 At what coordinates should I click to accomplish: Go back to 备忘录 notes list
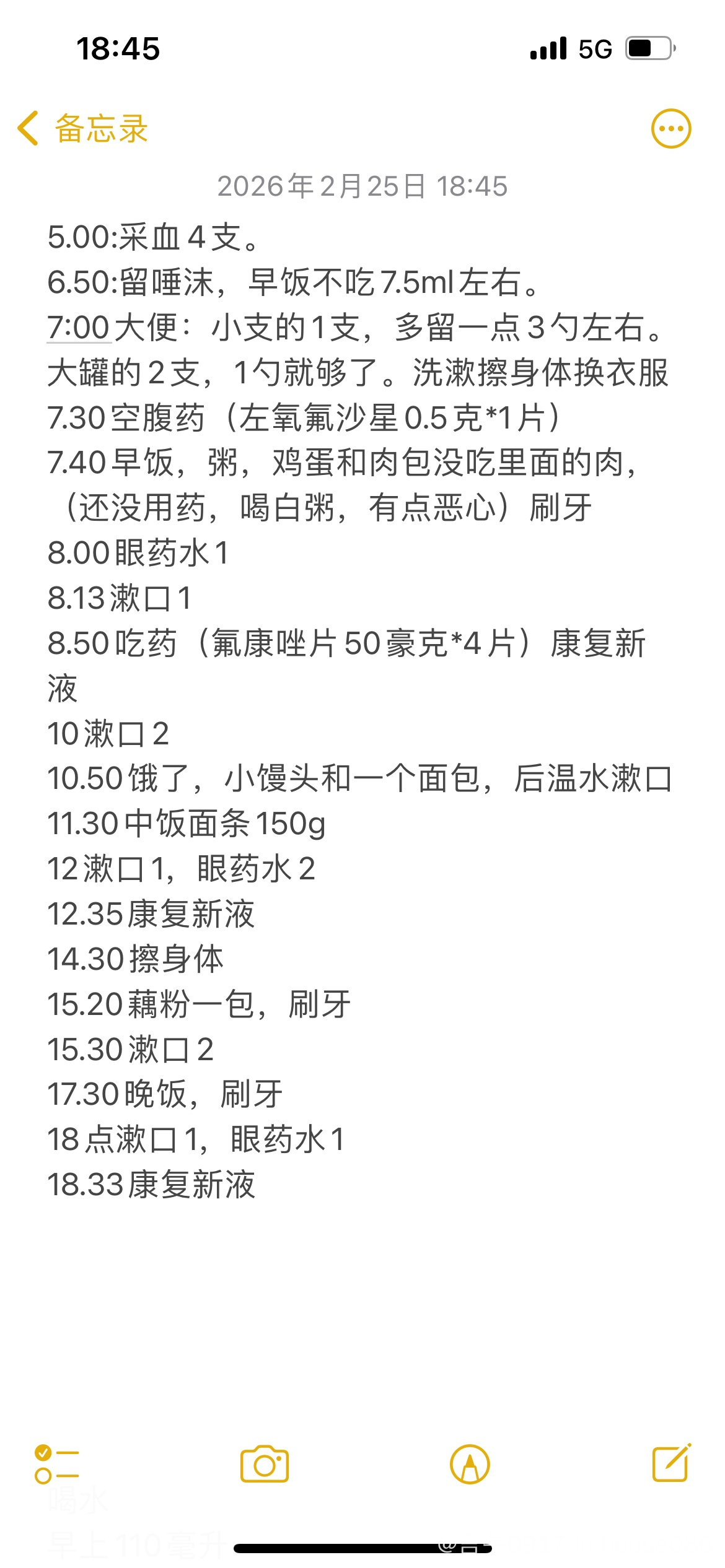[83, 129]
